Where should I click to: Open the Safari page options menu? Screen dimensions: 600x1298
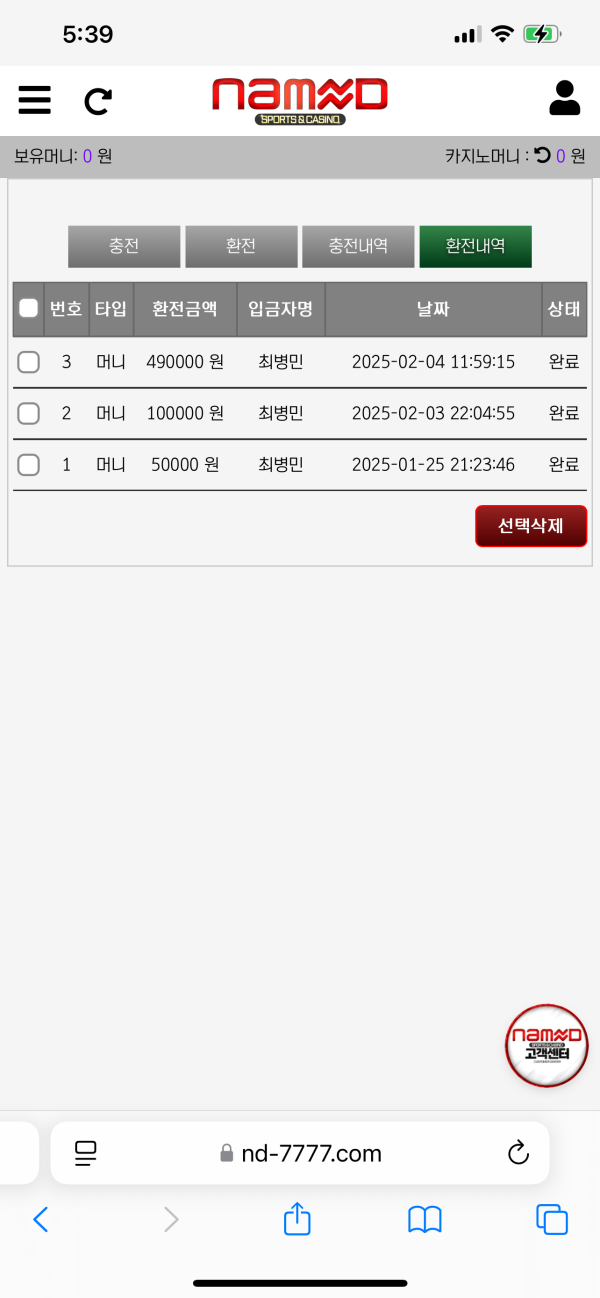tap(85, 1153)
